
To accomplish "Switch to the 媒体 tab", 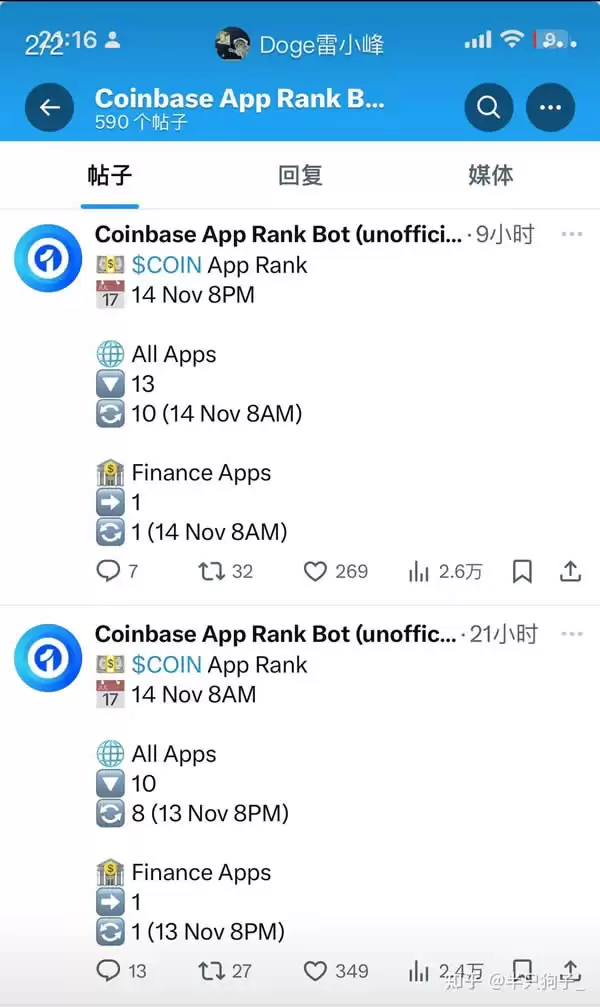I will pyautogui.click(x=490, y=176).
